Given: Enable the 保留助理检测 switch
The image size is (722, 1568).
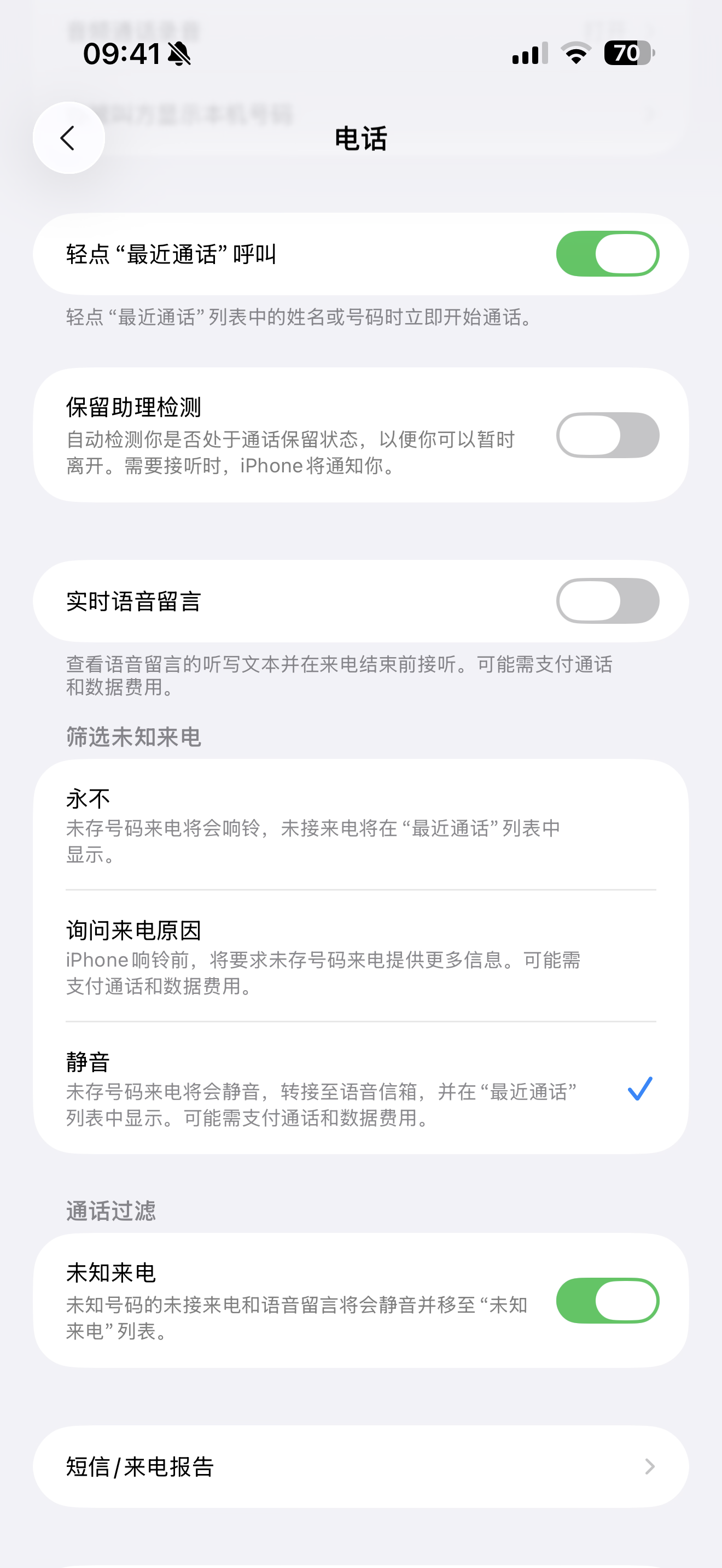Looking at the screenshot, I should [607, 435].
